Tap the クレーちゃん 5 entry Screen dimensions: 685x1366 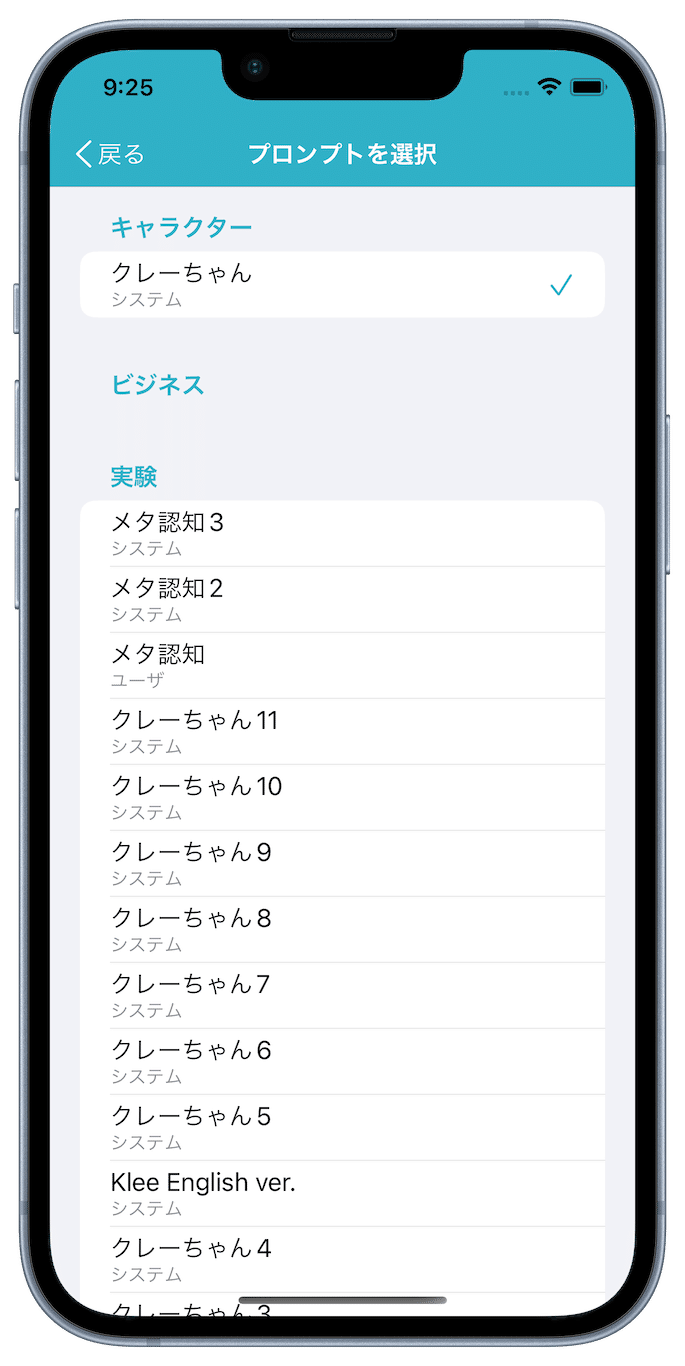(x=342, y=1128)
